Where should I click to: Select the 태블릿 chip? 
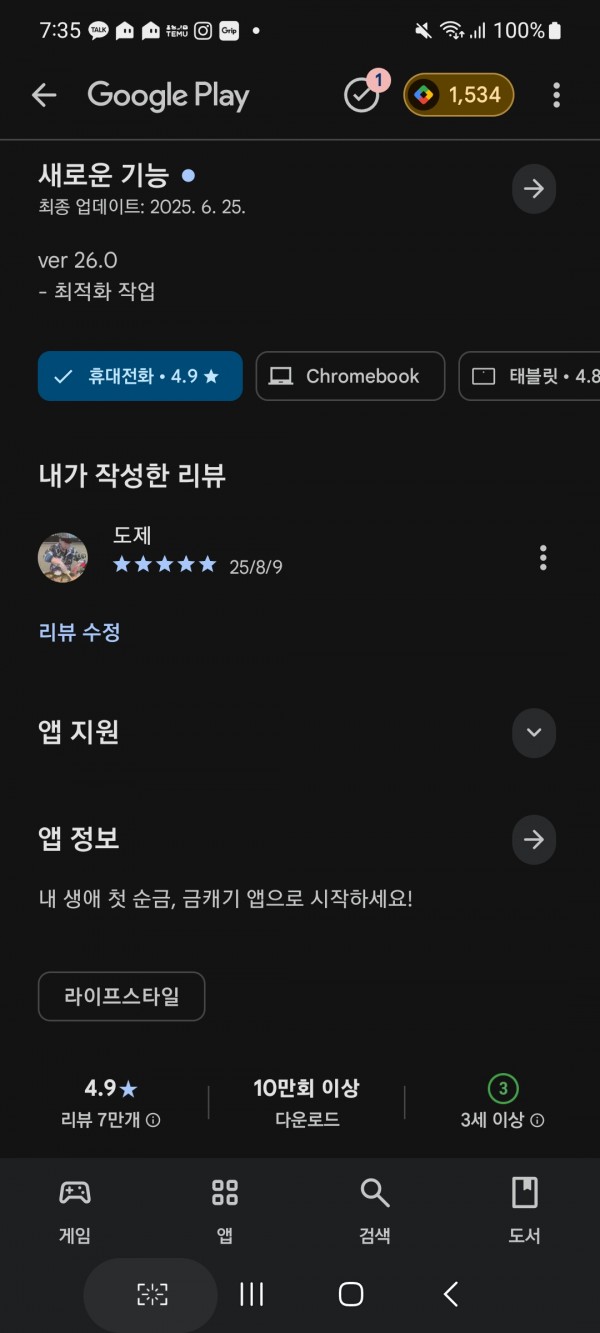pos(529,376)
